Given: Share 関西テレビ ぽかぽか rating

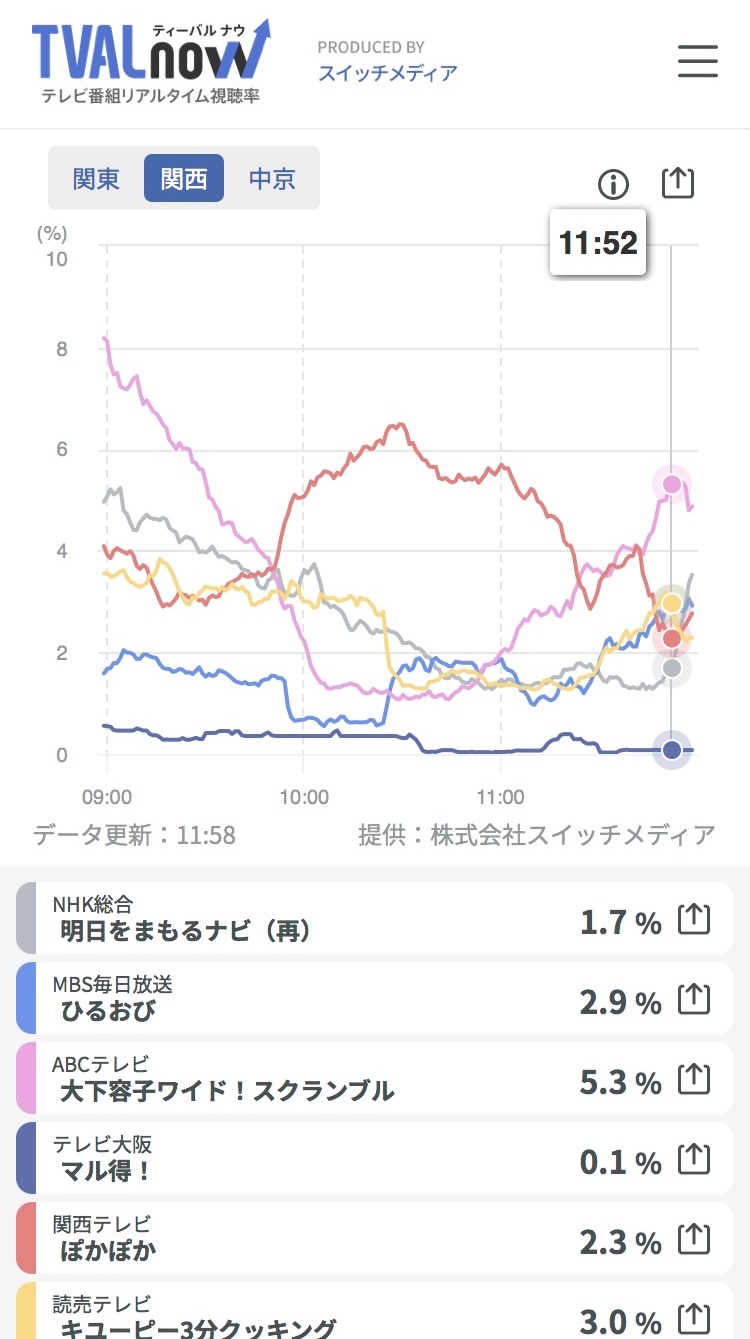Looking at the screenshot, I should click(x=694, y=1240).
